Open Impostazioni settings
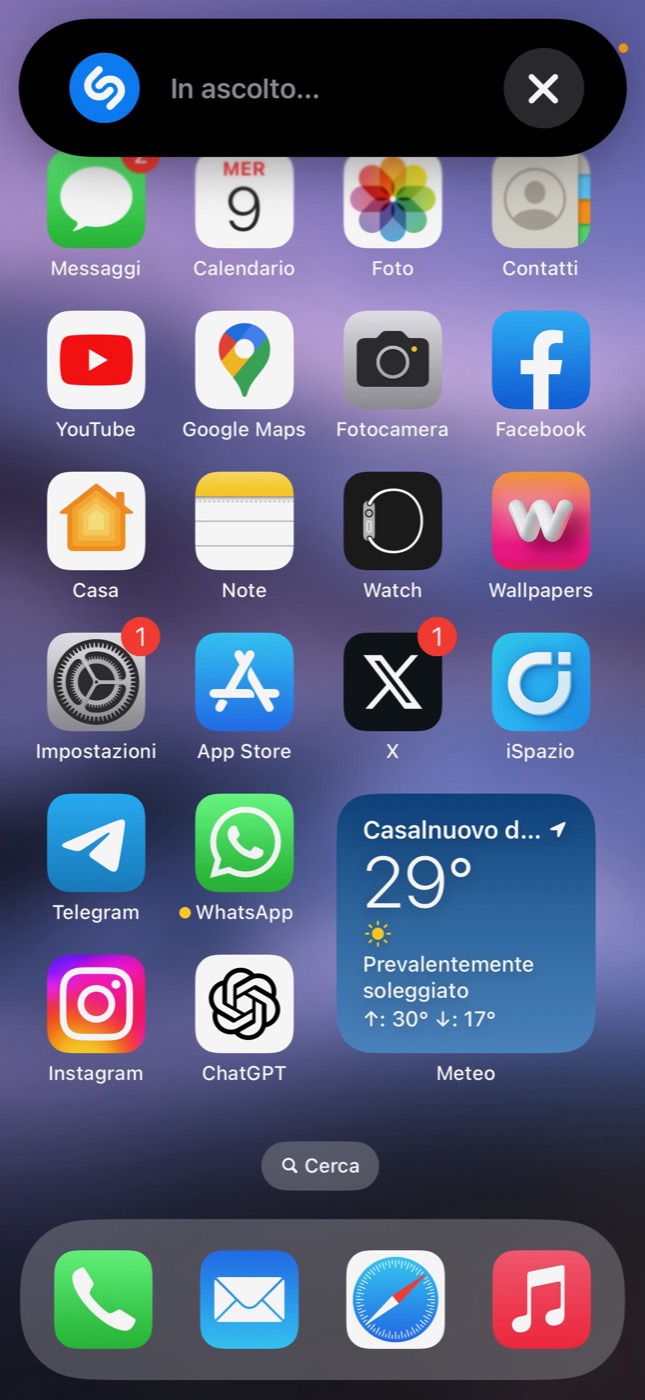The image size is (645, 1400). pos(96,682)
